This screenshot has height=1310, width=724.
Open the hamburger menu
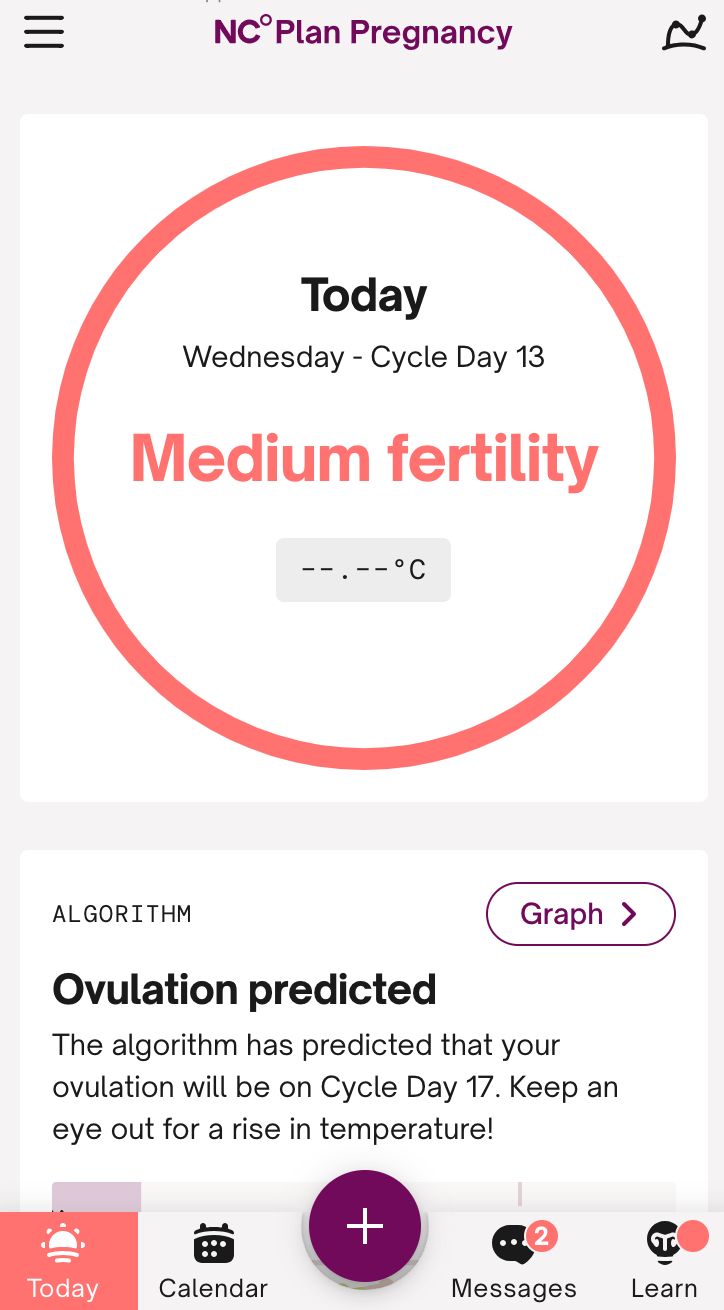44,33
